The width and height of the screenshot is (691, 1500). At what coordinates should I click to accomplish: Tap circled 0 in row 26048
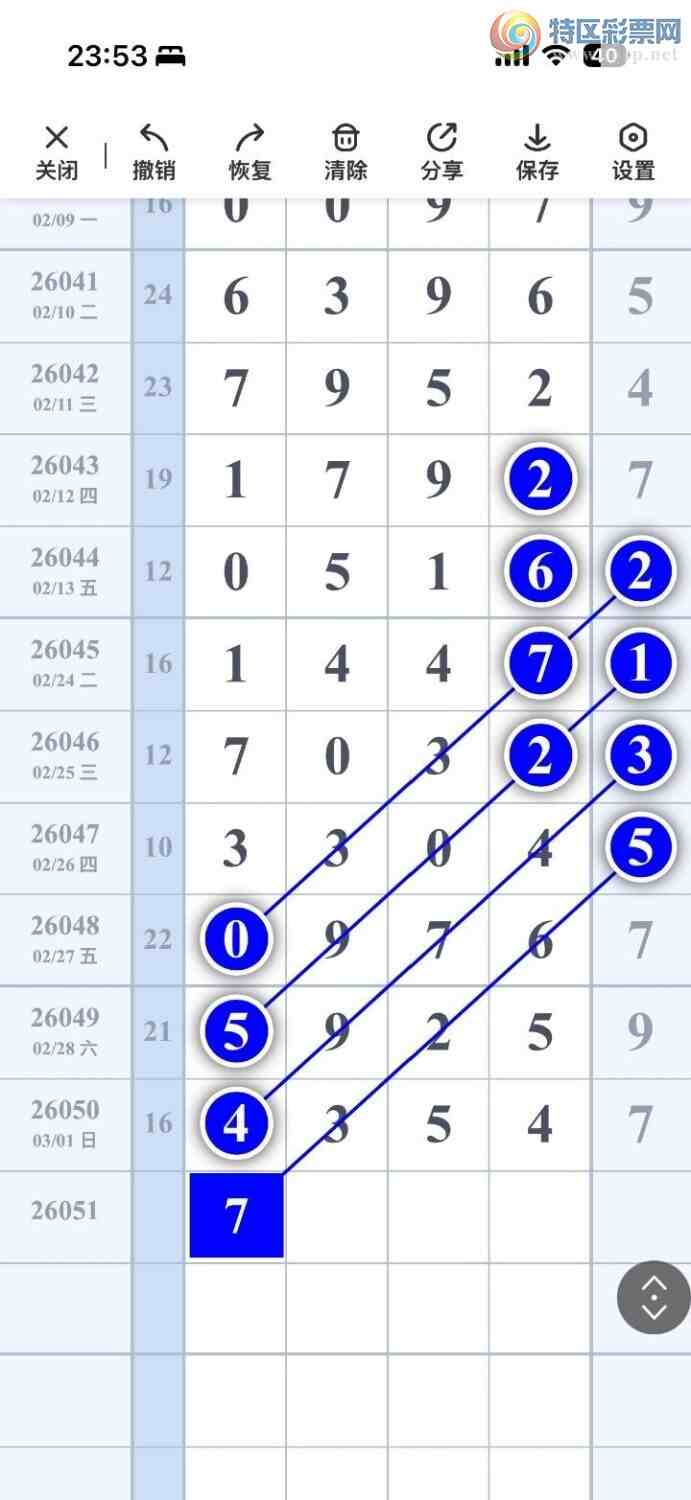(236, 940)
